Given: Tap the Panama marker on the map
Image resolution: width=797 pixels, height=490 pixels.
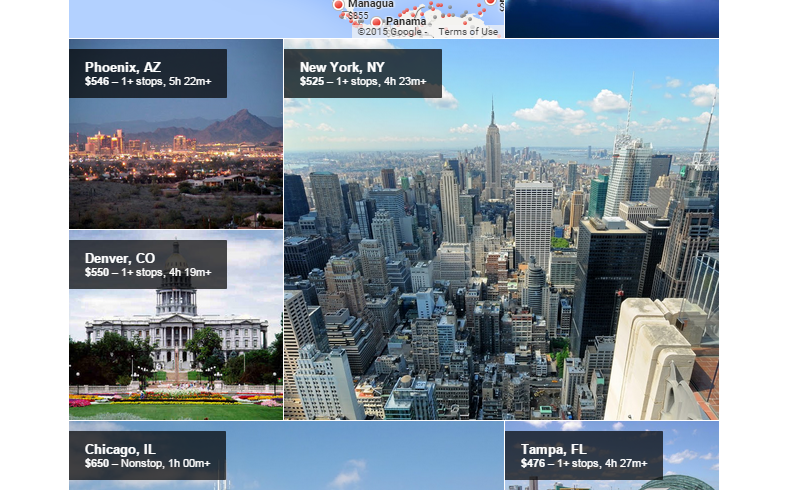Looking at the screenshot, I should [377, 22].
